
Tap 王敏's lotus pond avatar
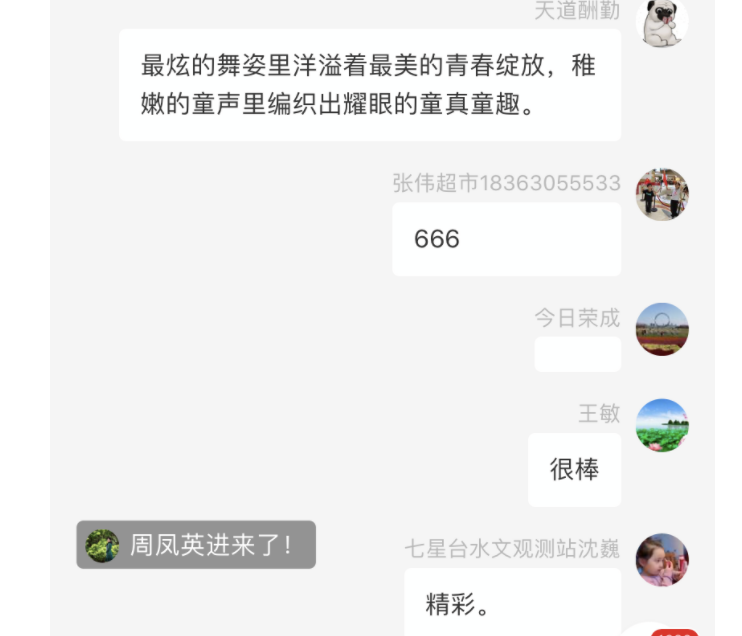tap(662, 425)
